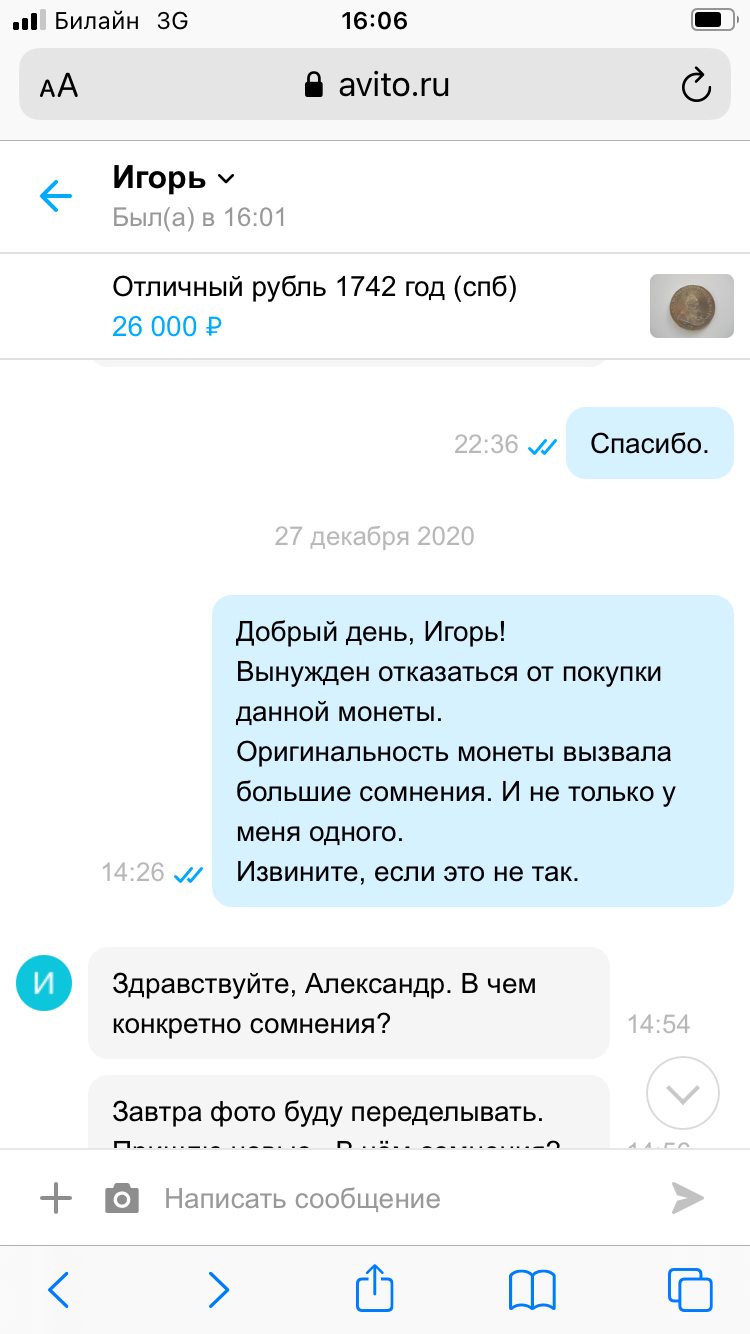Send the message with the arrow icon
The image size is (750, 1334).
[688, 1198]
